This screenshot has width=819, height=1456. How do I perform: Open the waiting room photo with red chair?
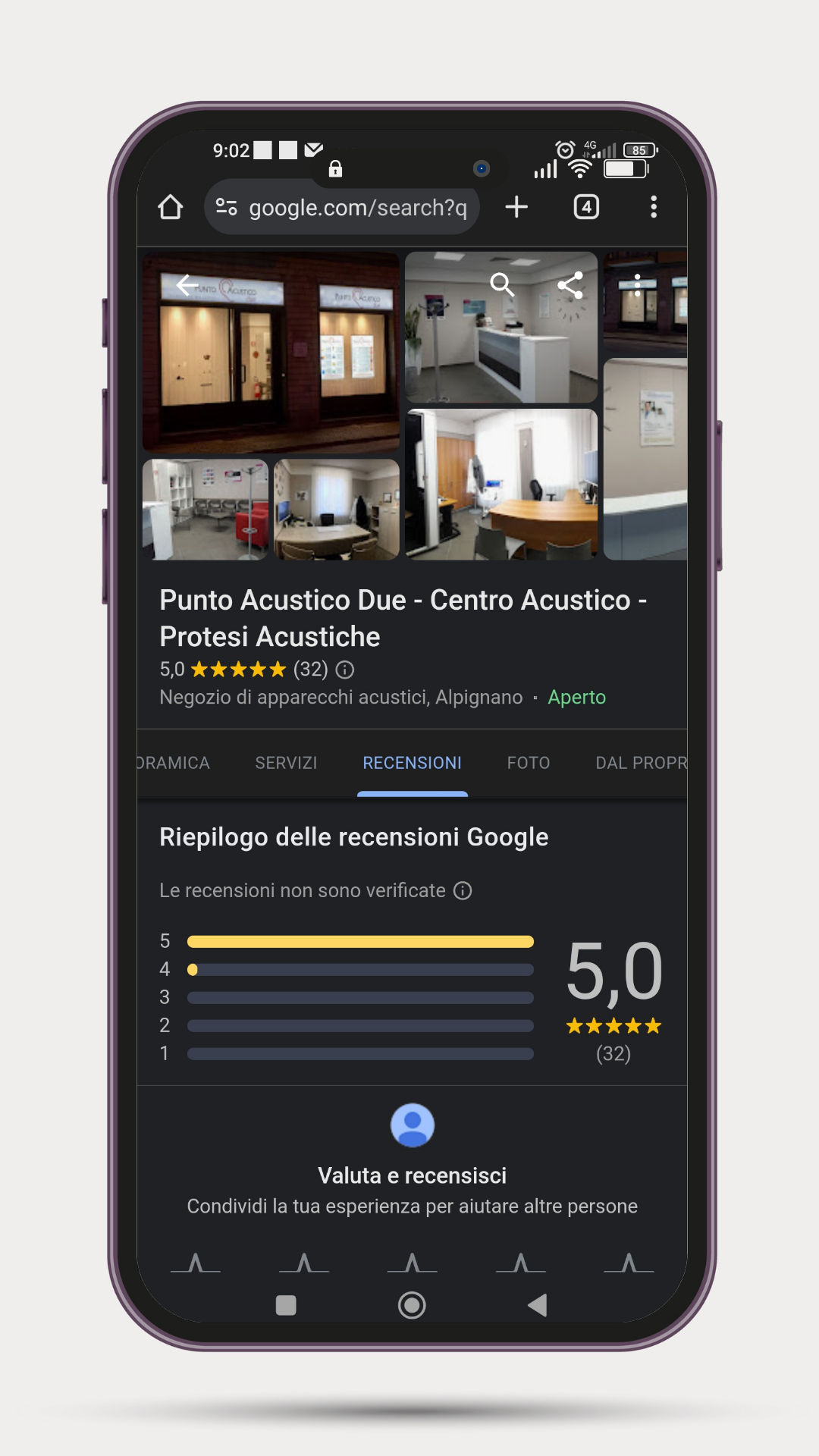(x=206, y=509)
